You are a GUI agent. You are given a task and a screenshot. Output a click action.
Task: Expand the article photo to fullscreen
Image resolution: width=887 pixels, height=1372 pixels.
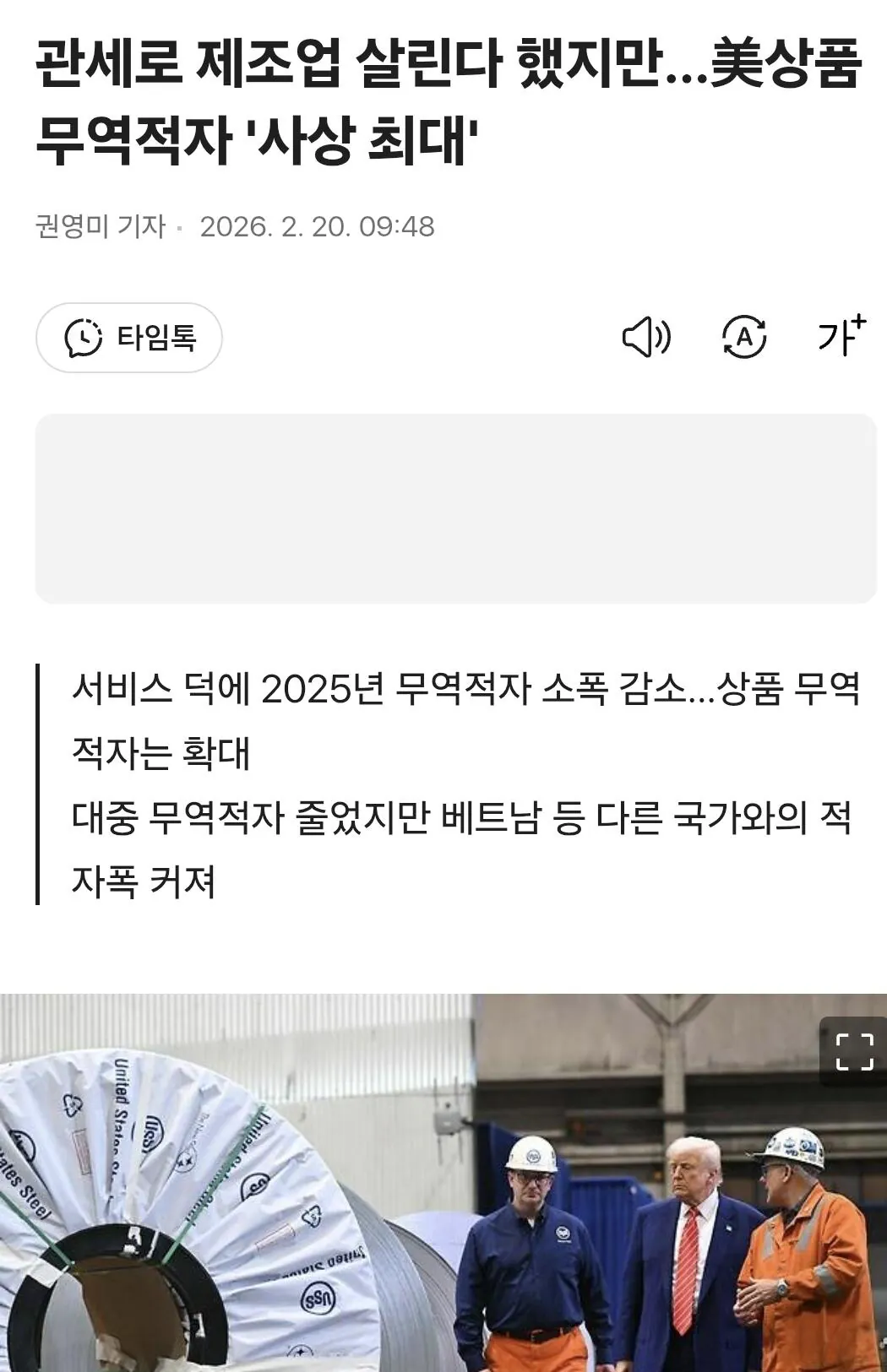tap(853, 1052)
